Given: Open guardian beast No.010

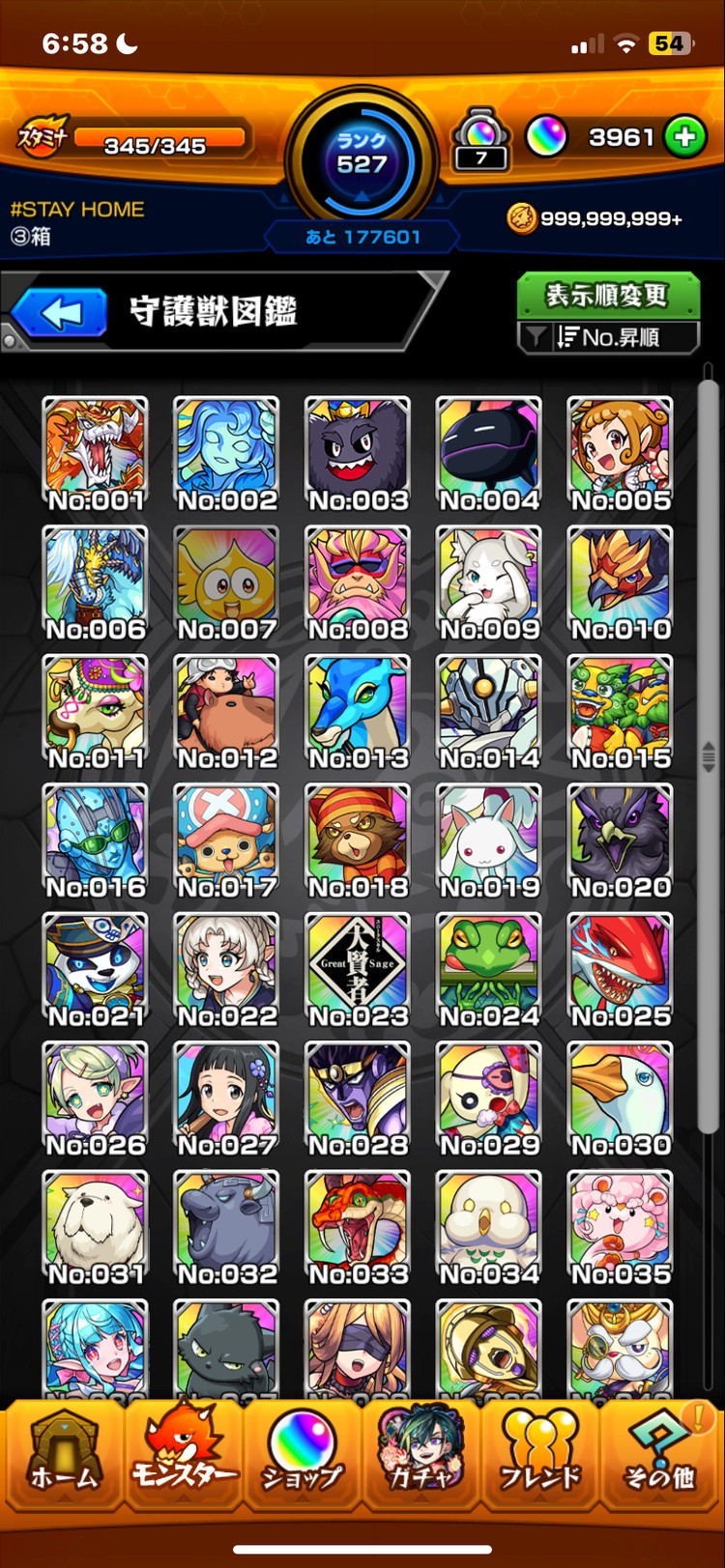Looking at the screenshot, I should 620,582.
